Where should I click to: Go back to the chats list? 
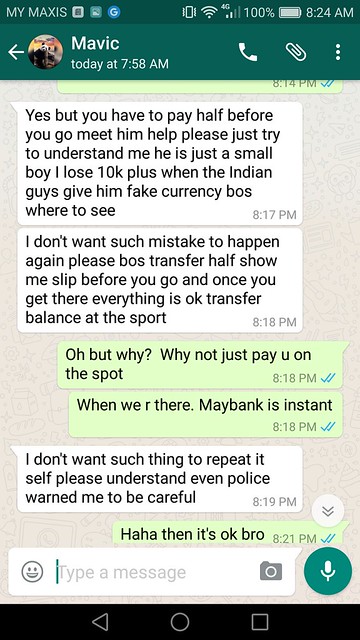16,52
